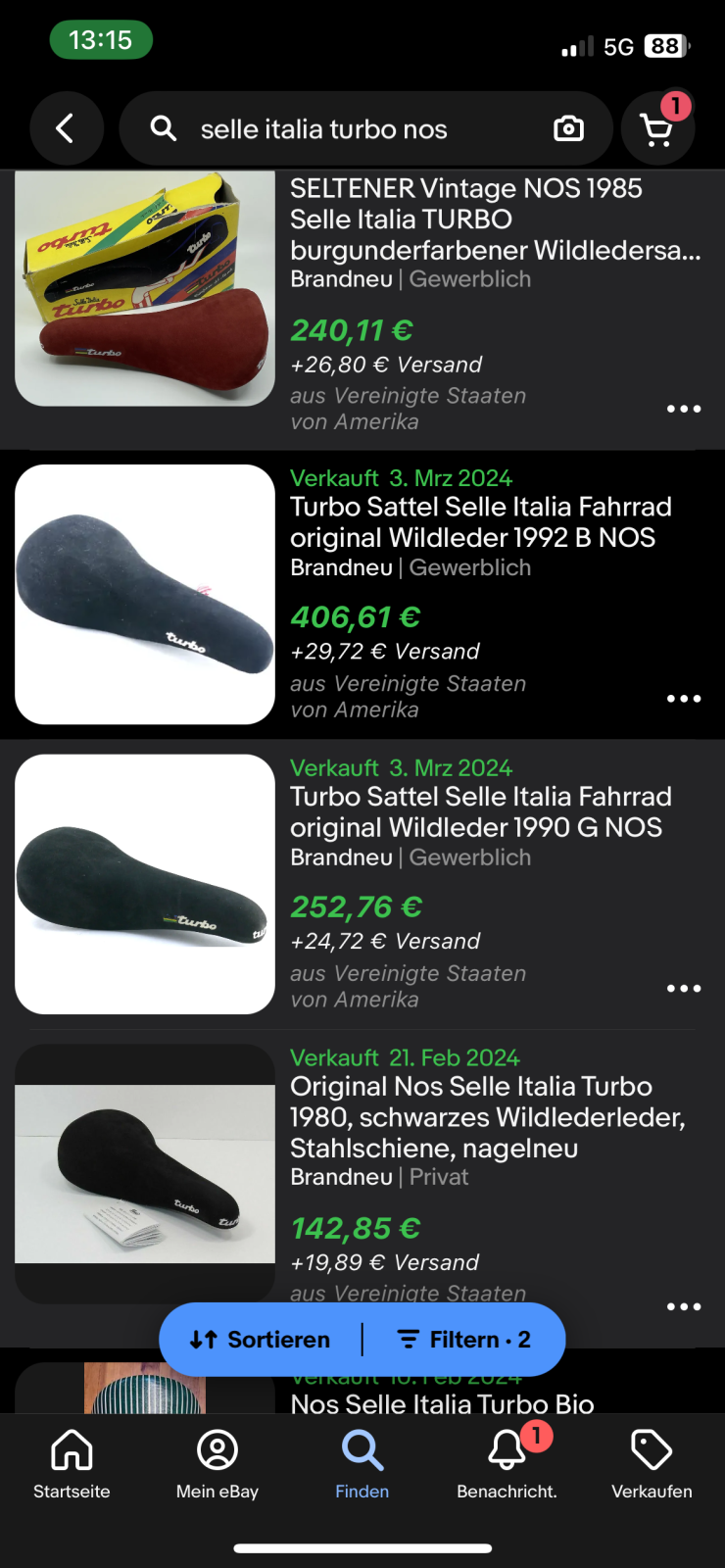
Task: Select the Finden tab
Action: pos(362,1464)
